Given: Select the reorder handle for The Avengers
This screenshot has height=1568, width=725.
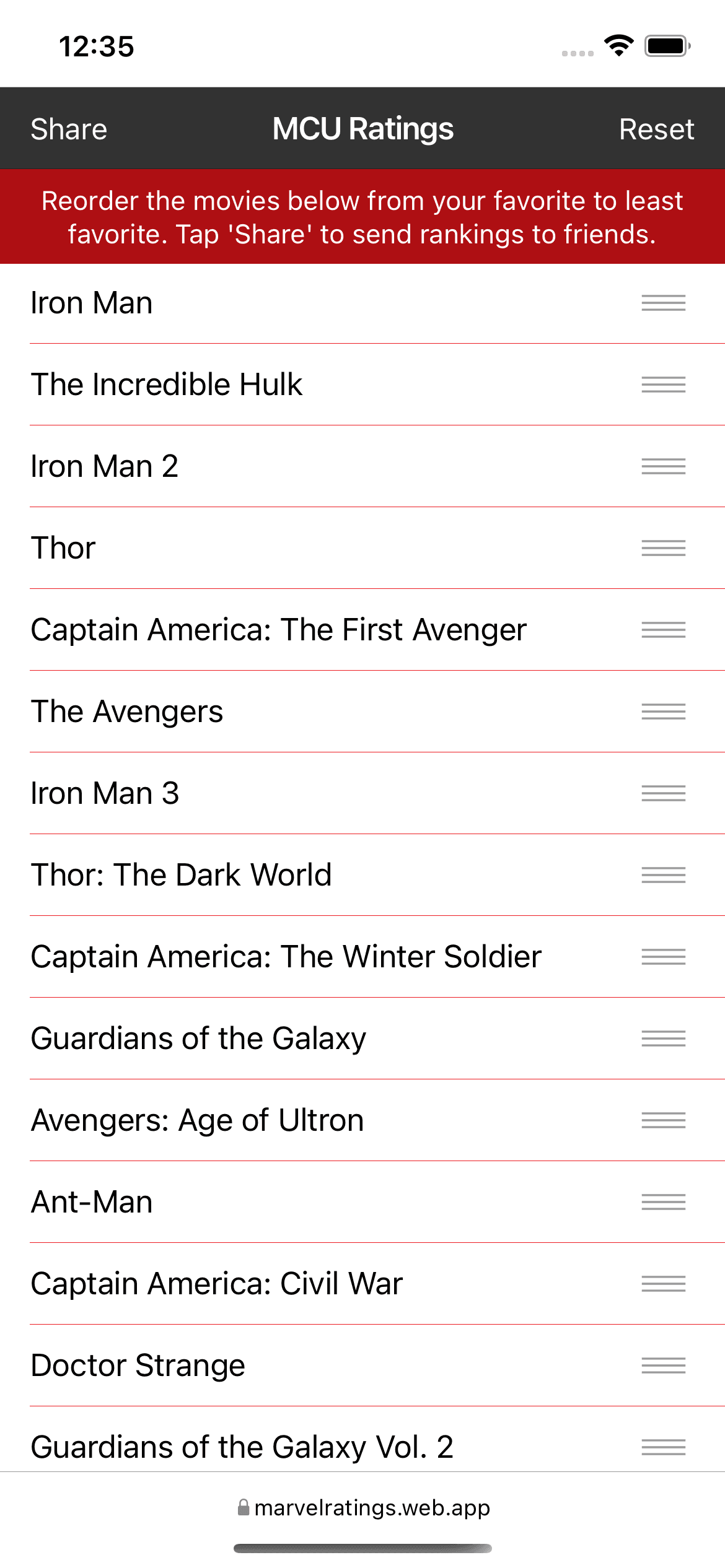Looking at the screenshot, I should [x=663, y=712].
